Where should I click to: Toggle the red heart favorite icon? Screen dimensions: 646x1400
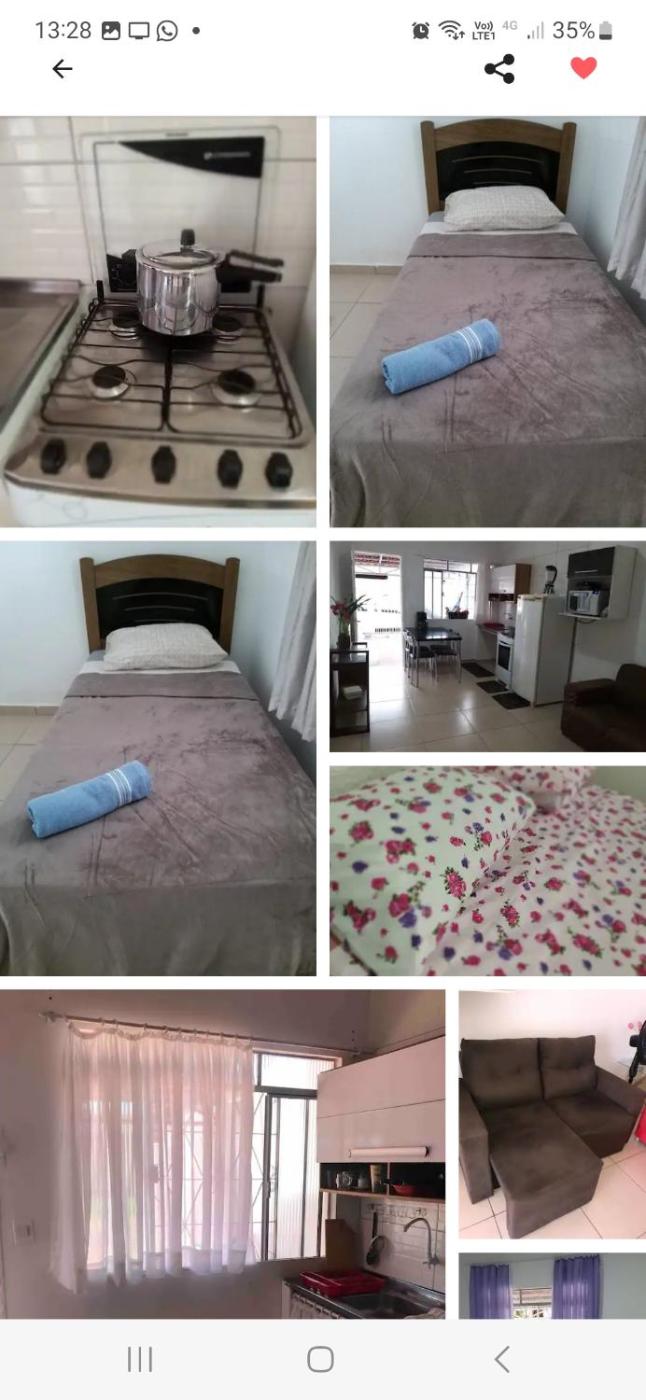coord(583,68)
